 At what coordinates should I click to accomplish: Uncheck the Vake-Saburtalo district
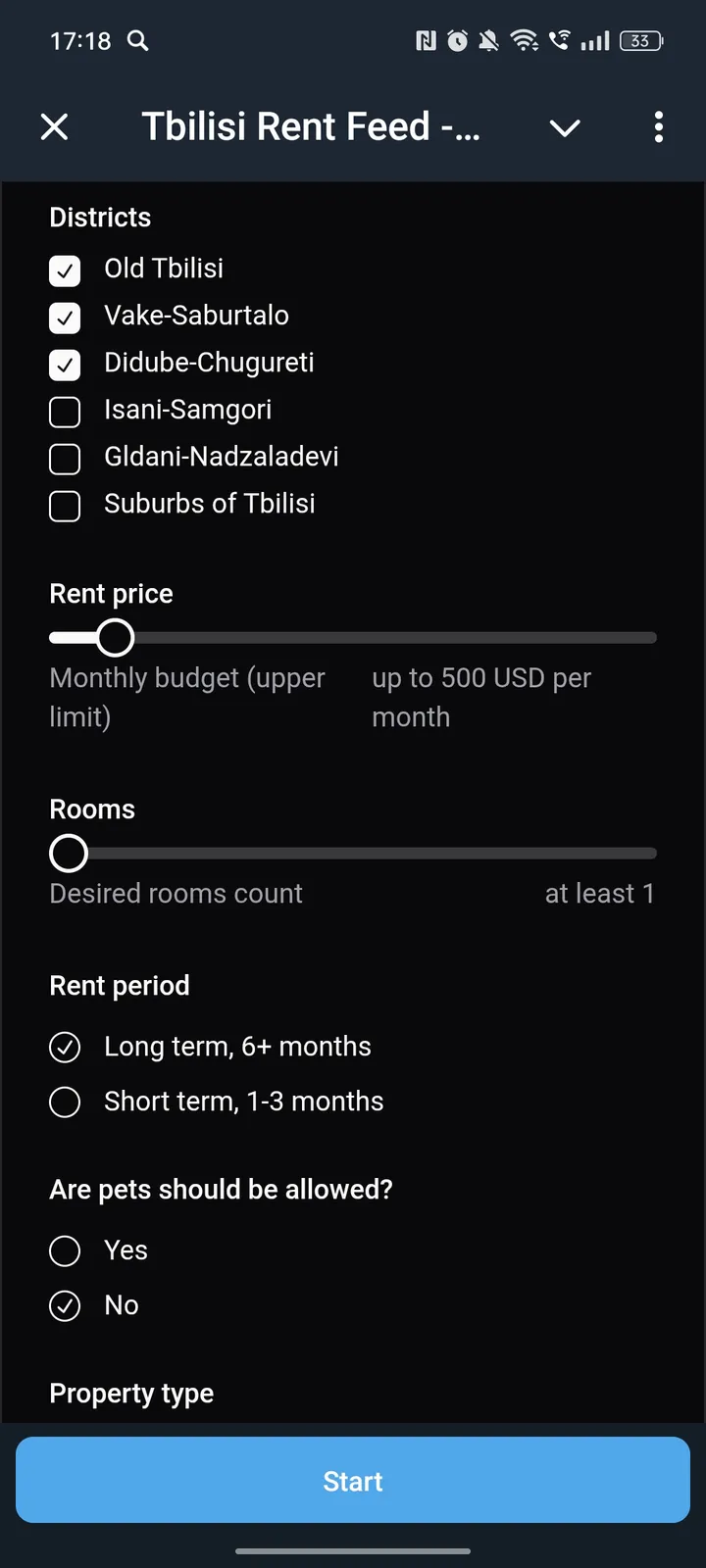point(65,318)
